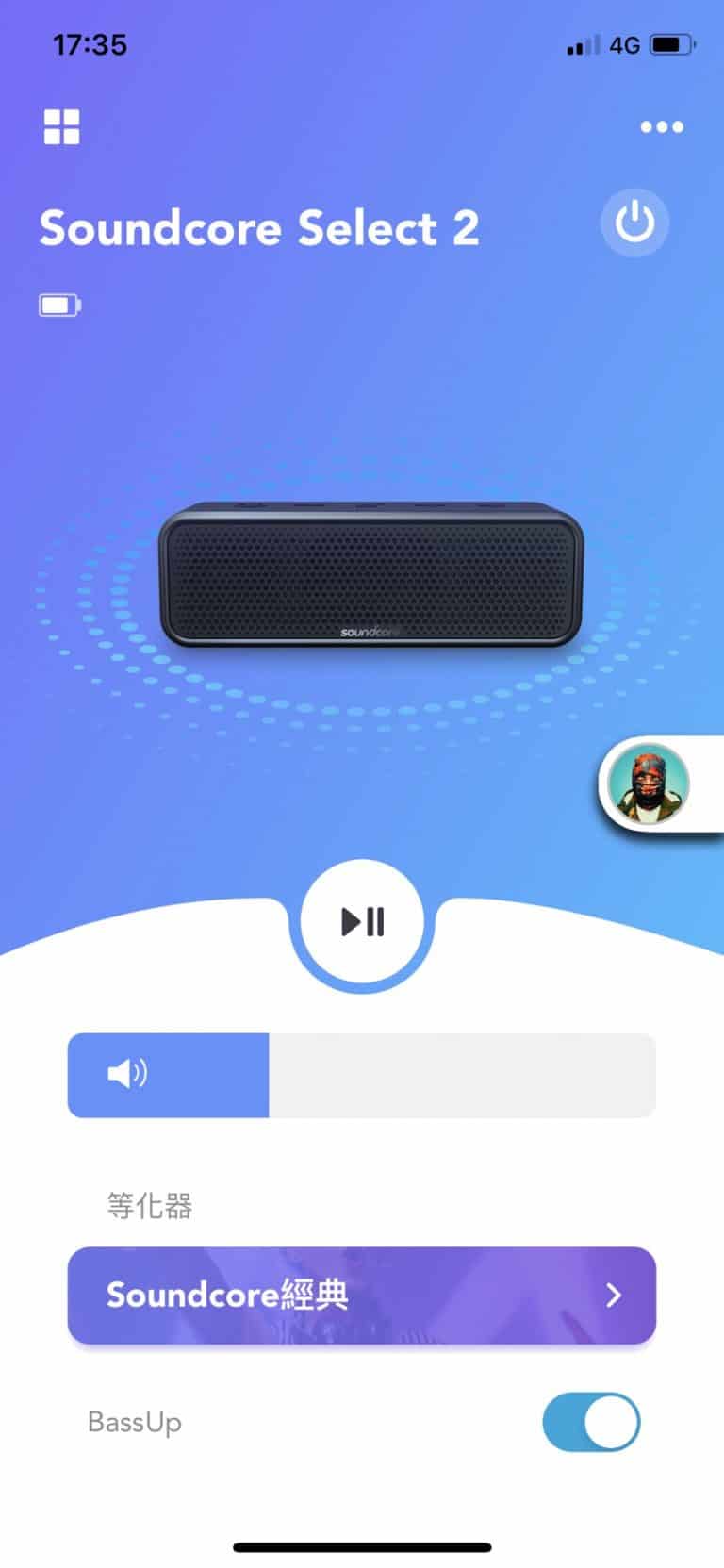This screenshot has height=1568, width=724.
Task: Tap the 等化器 section label
Action: click(147, 1206)
